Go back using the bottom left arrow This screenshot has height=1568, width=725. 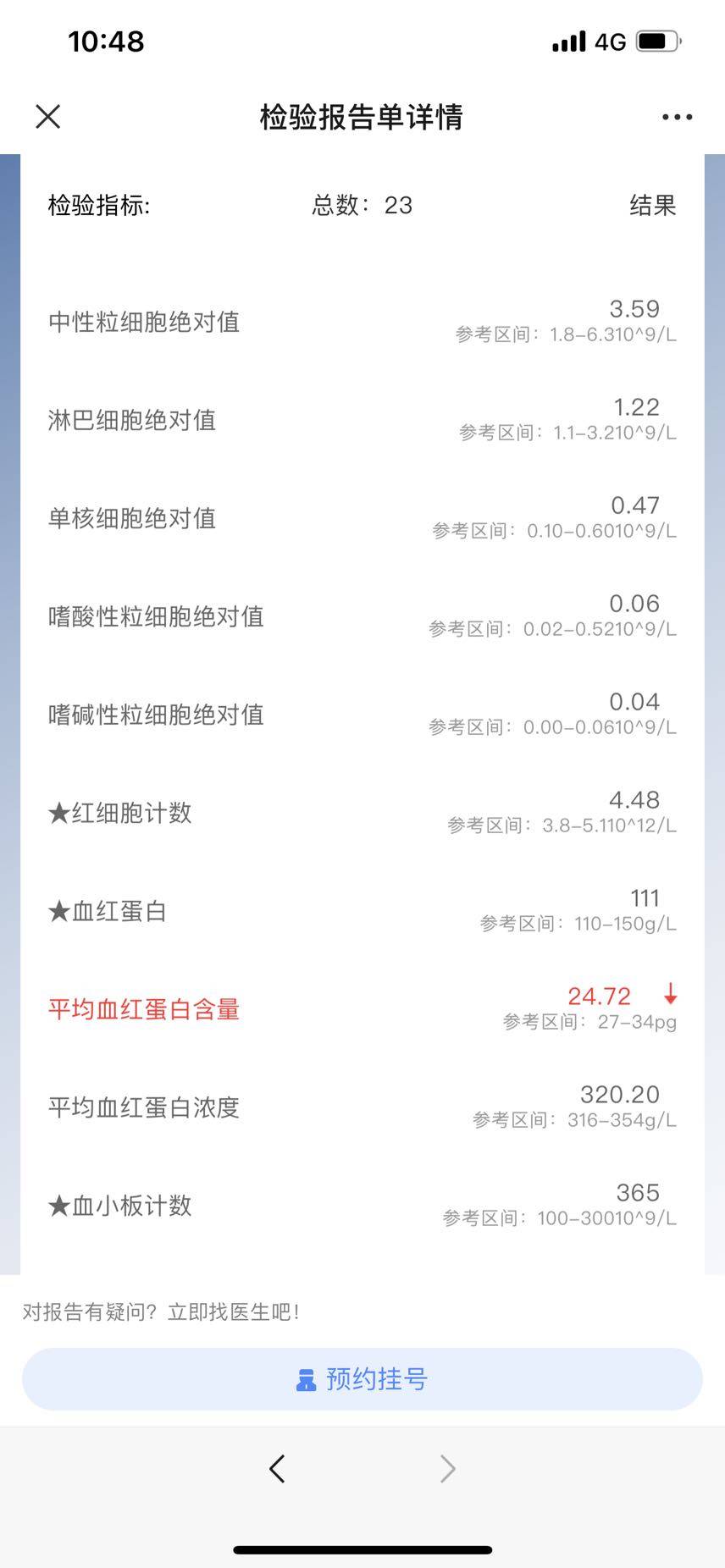tap(277, 1469)
